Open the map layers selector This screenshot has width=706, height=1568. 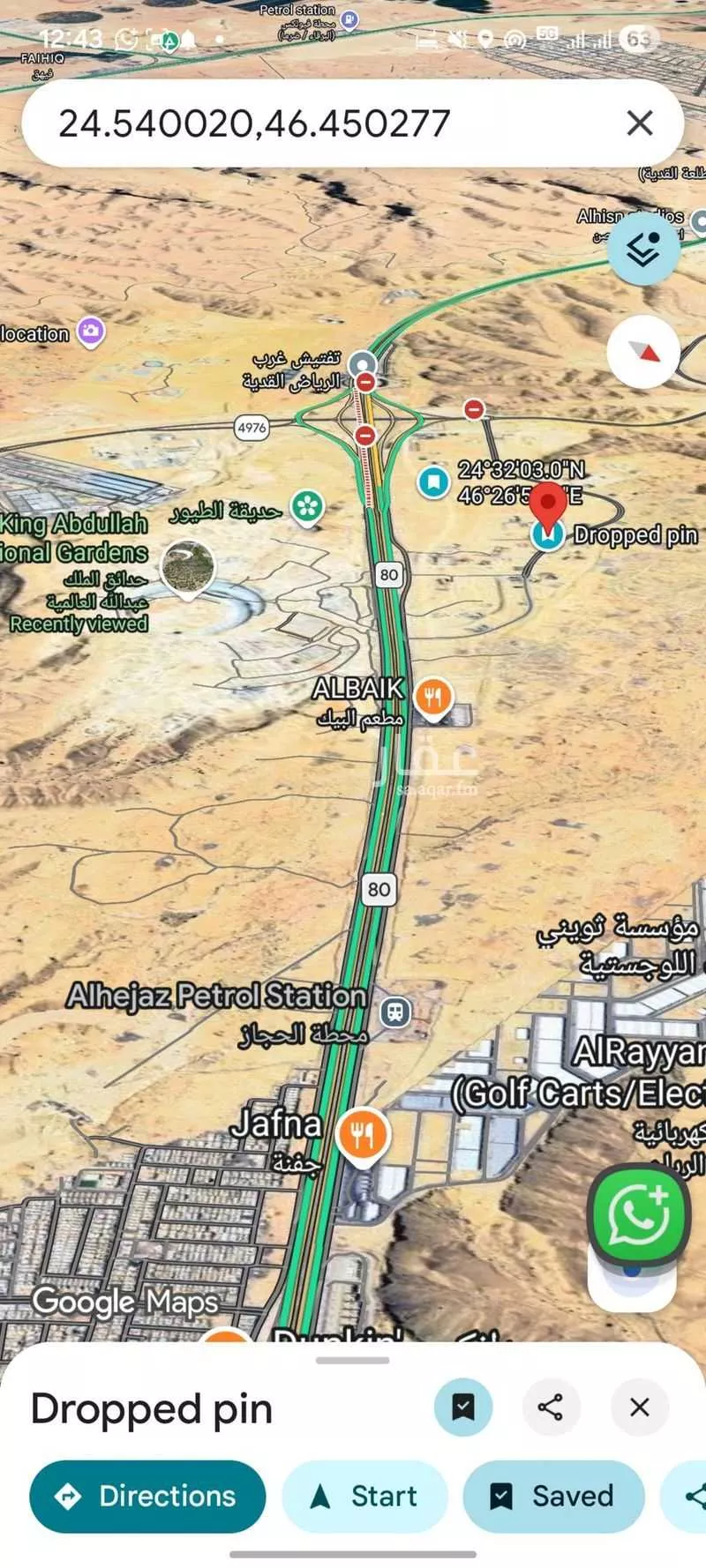pos(644,250)
